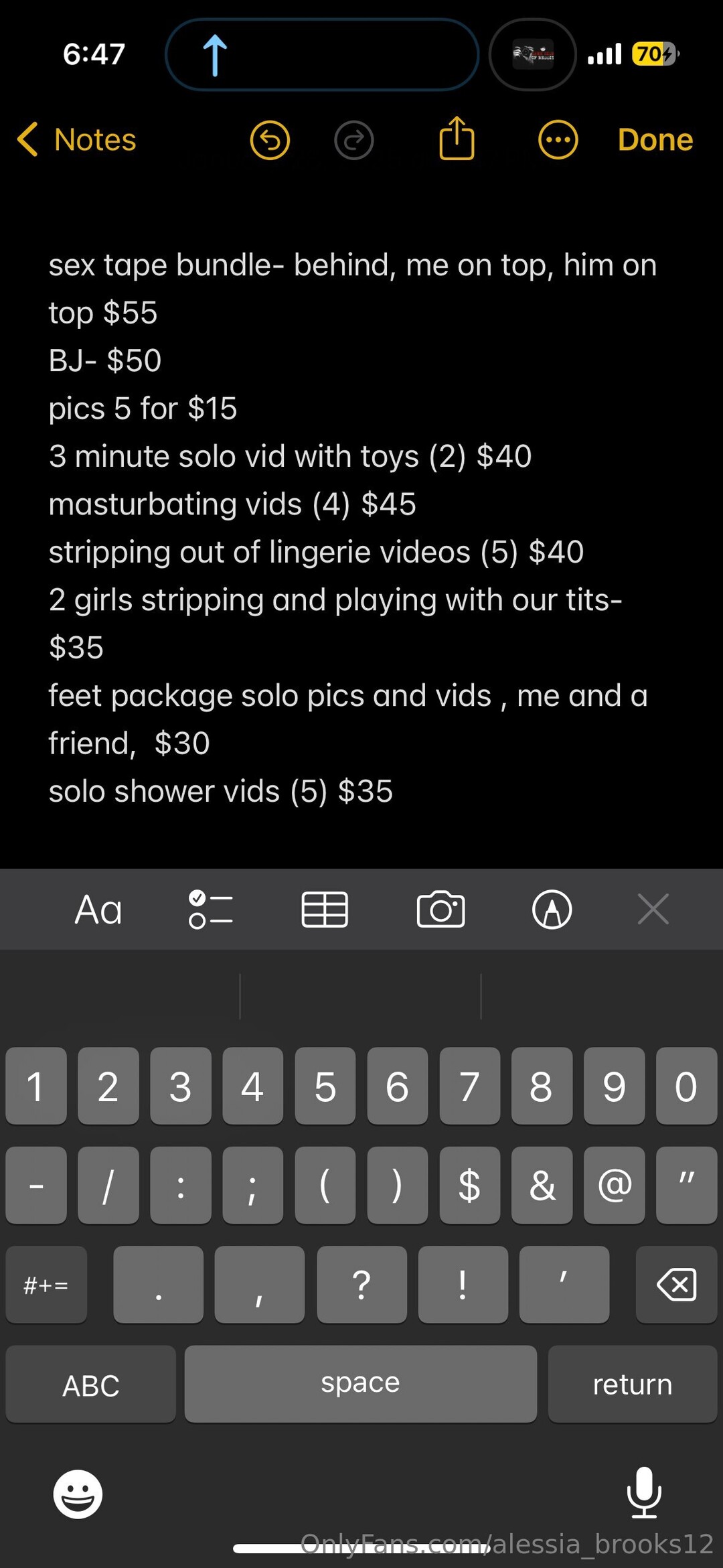This screenshot has width=723, height=1568.
Task: Open the emoji keyboard
Action: pos(78,1494)
